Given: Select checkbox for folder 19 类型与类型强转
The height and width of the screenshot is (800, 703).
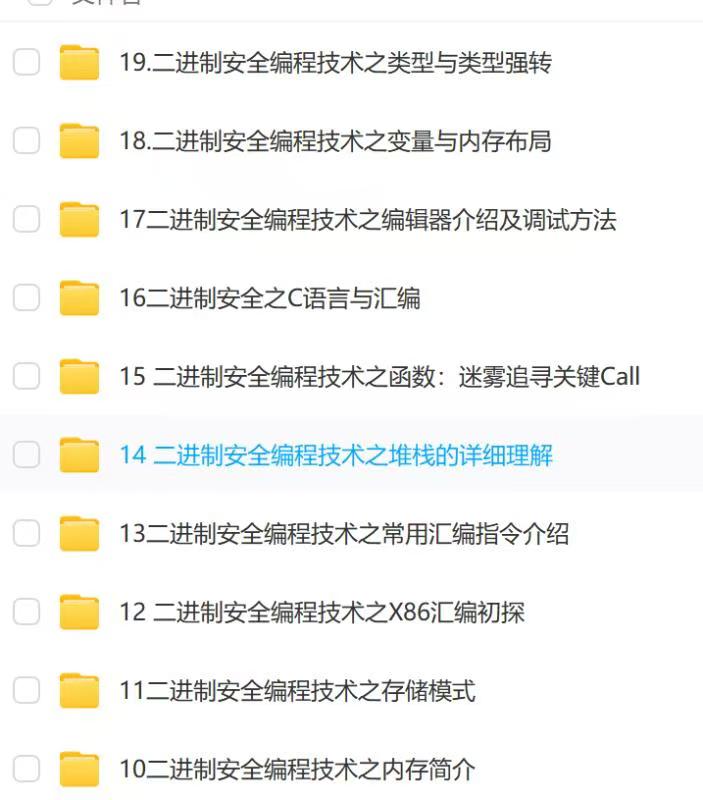Looking at the screenshot, I should pyautogui.click(x=26, y=63).
